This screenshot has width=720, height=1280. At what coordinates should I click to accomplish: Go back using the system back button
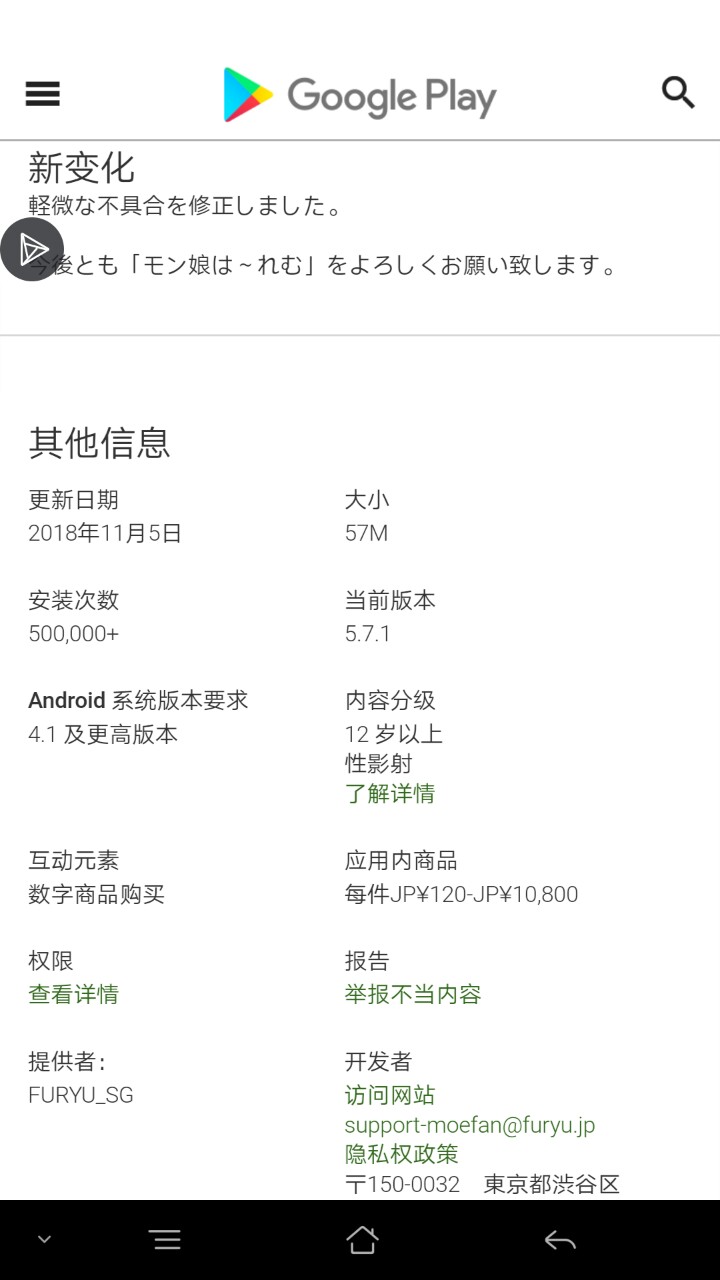(x=560, y=1241)
